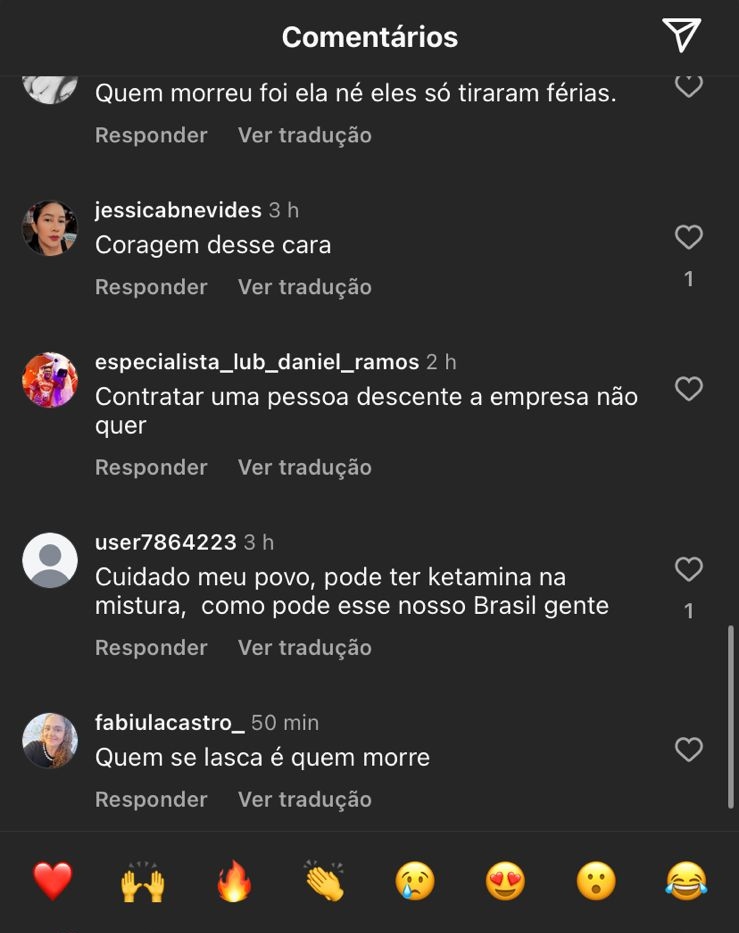Reply to fabiulacastro_'s comment
This screenshot has height=933, width=739.
pos(151,799)
